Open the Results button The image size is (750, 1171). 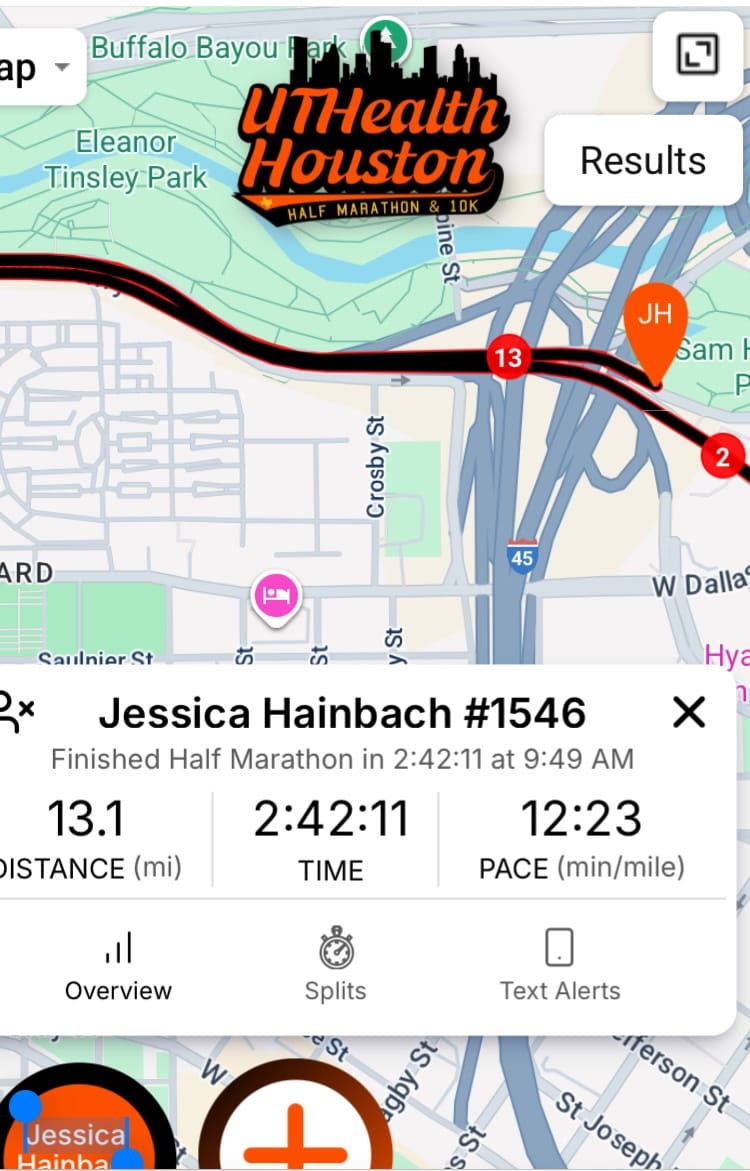643,160
